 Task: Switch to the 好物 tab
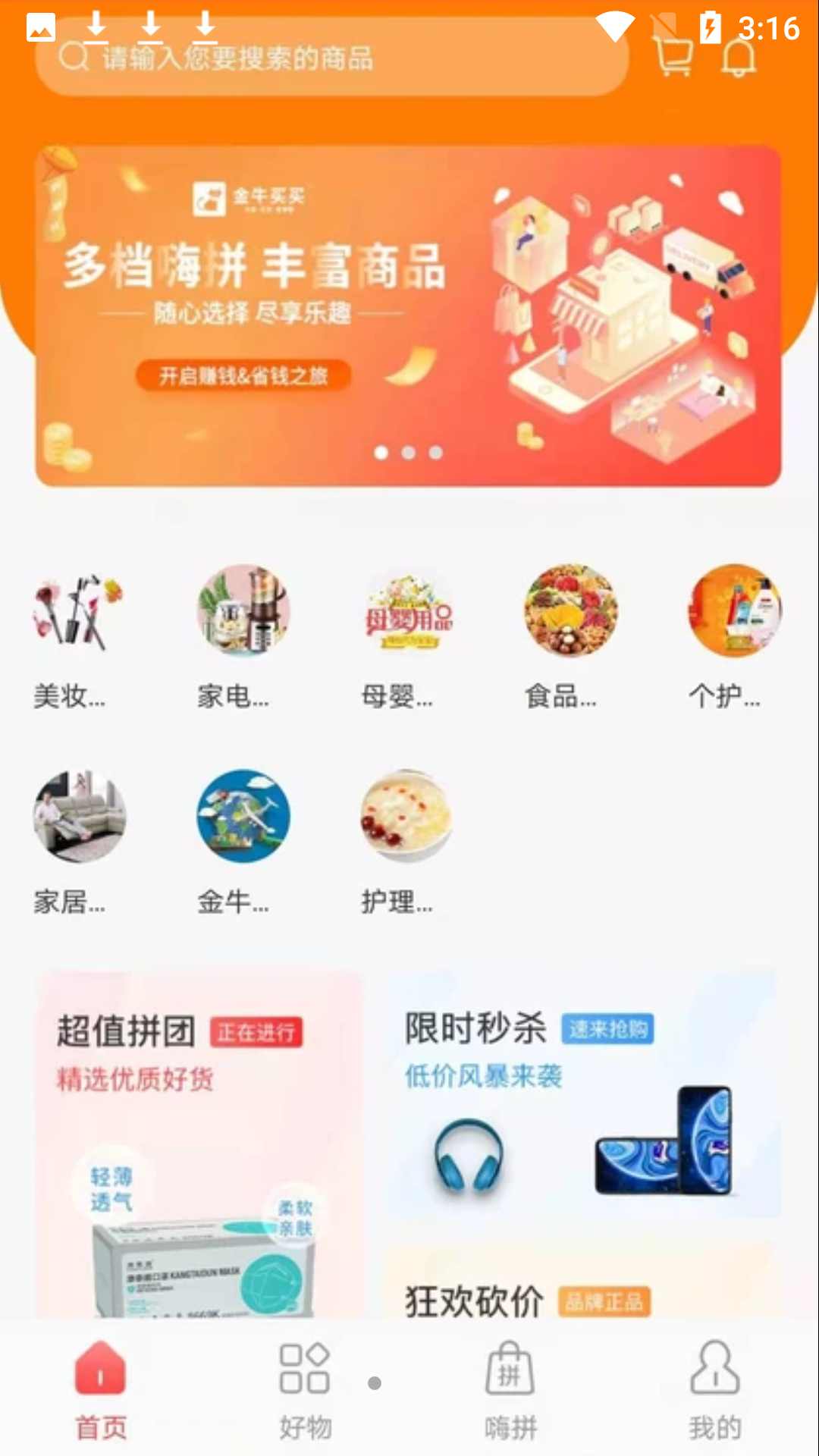(x=305, y=1389)
